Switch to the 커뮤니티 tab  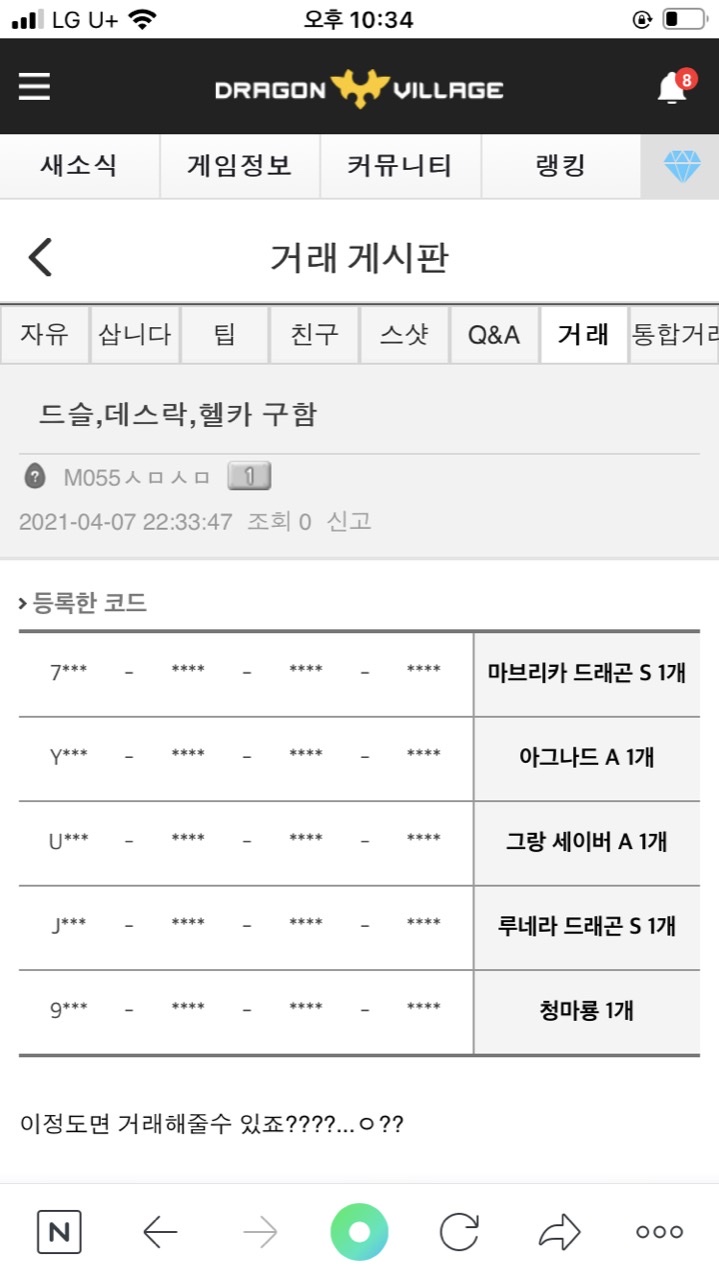point(400,166)
